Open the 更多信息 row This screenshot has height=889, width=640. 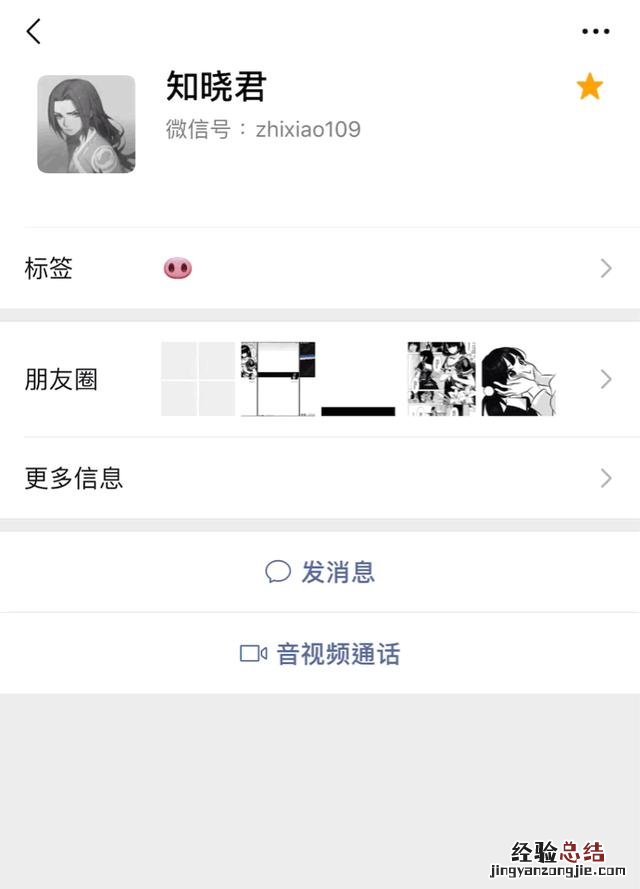(320, 478)
